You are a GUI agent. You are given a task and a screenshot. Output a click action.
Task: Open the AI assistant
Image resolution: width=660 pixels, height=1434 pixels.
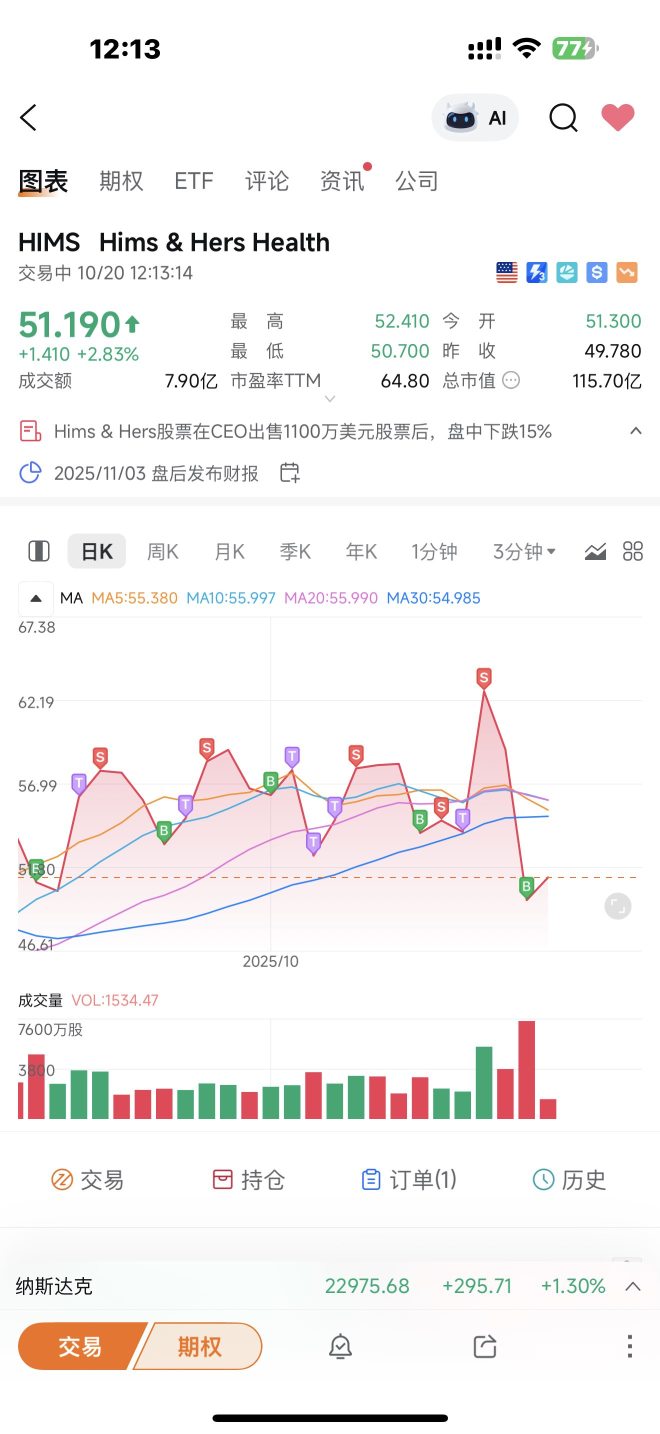[475, 118]
